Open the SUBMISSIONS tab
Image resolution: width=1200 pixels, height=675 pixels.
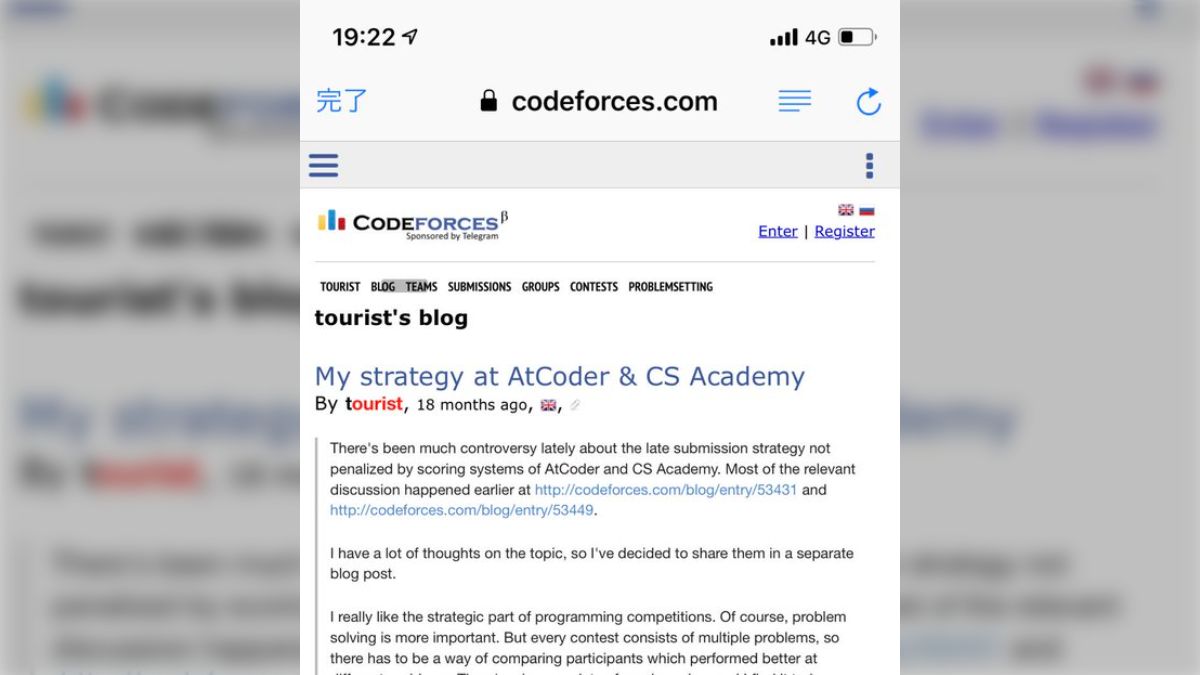[x=479, y=287]
